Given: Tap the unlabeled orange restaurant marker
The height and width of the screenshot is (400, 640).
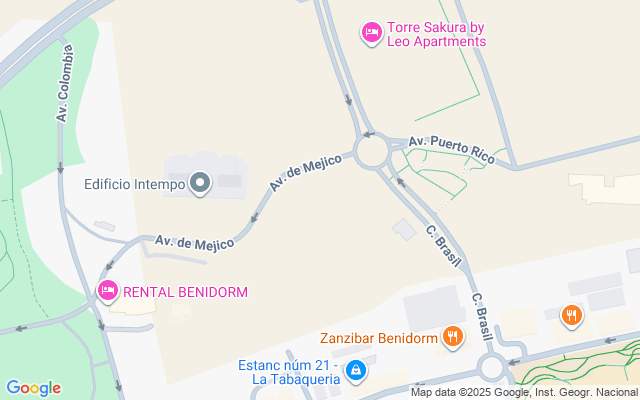Looking at the screenshot, I should (x=571, y=316).
